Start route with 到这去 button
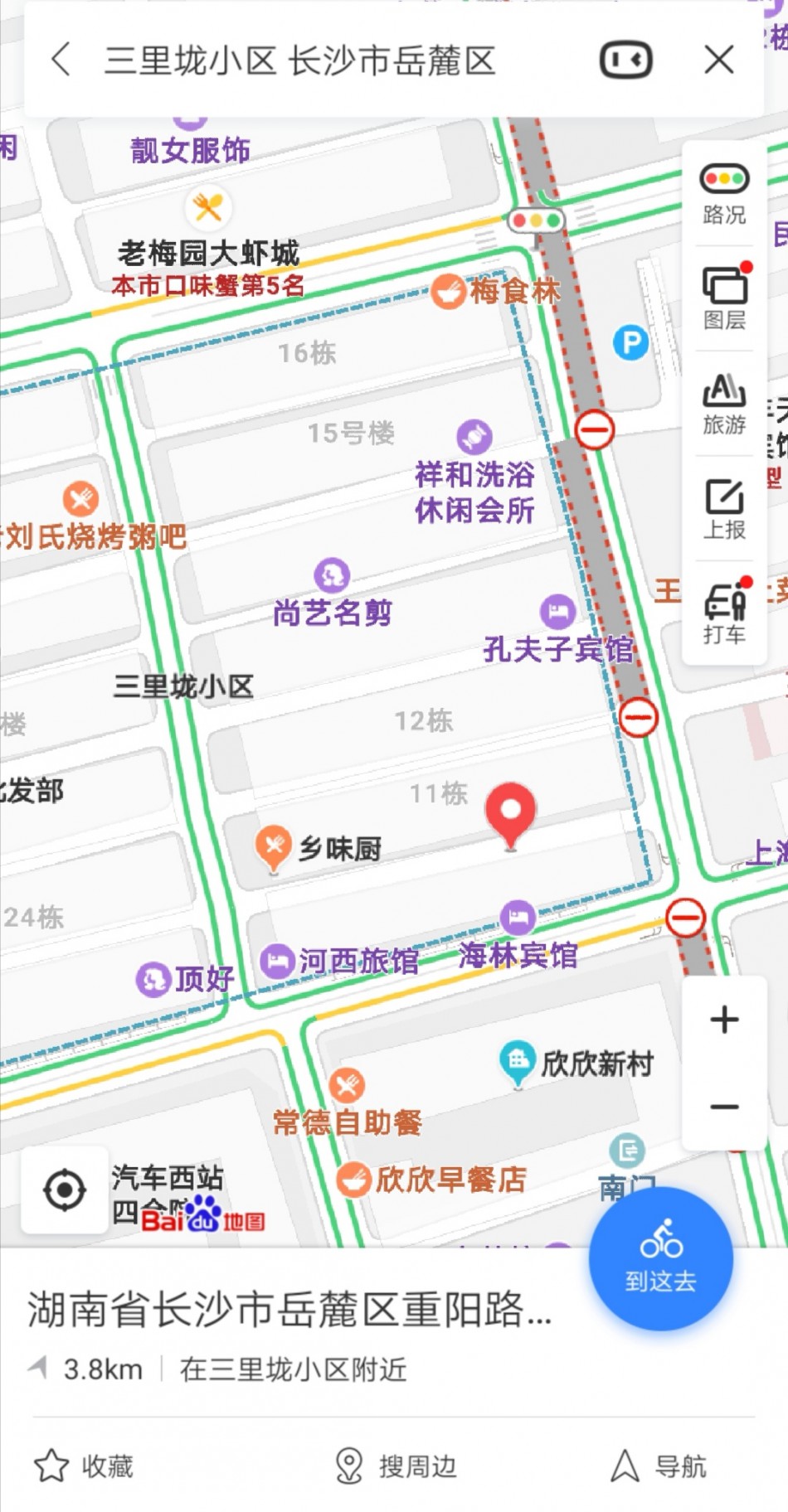788x1512 pixels. click(661, 1258)
